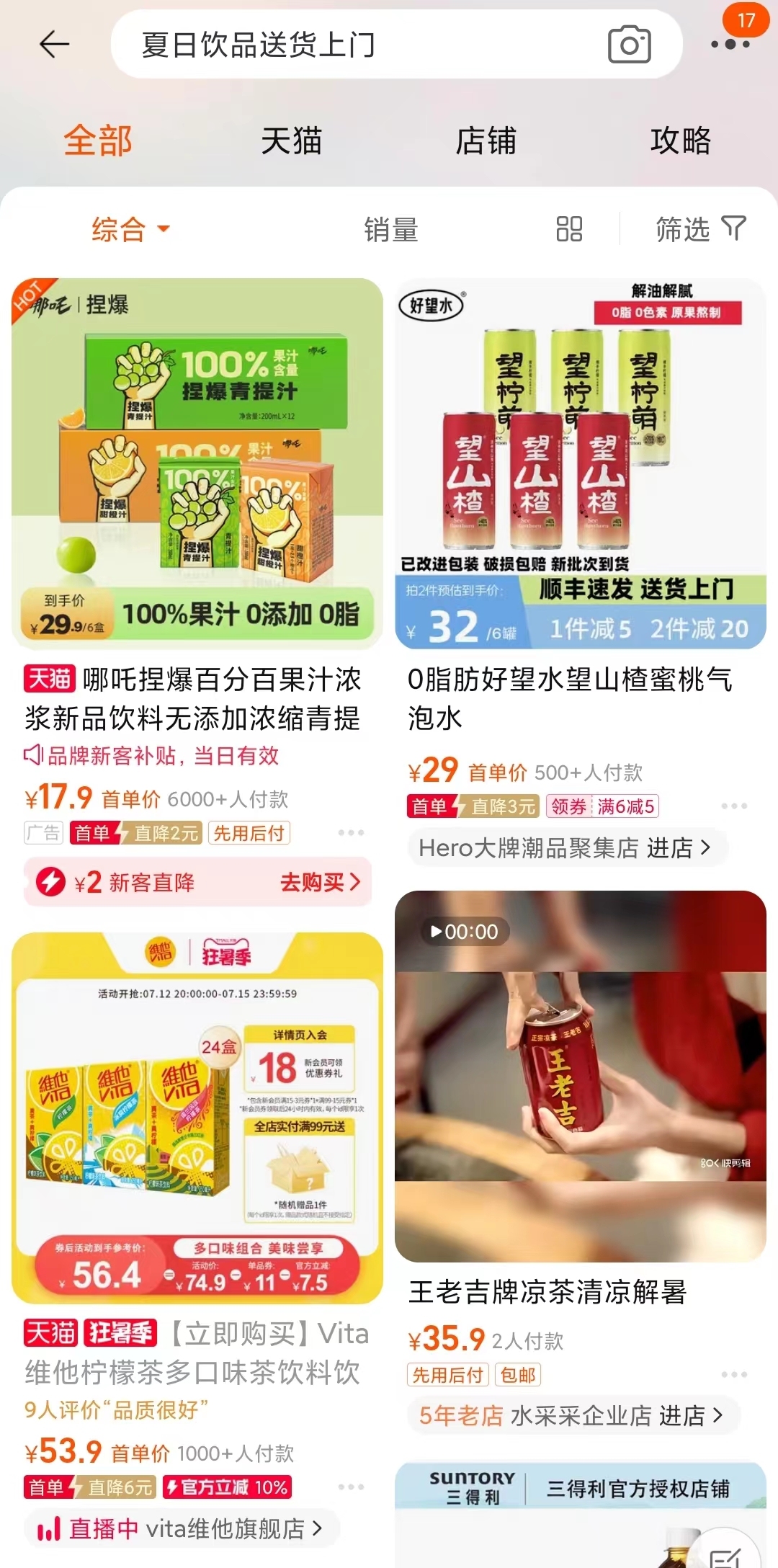The height and width of the screenshot is (1568, 778).
Task: Switch to the 店铺 tab
Action: tap(486, 141)
